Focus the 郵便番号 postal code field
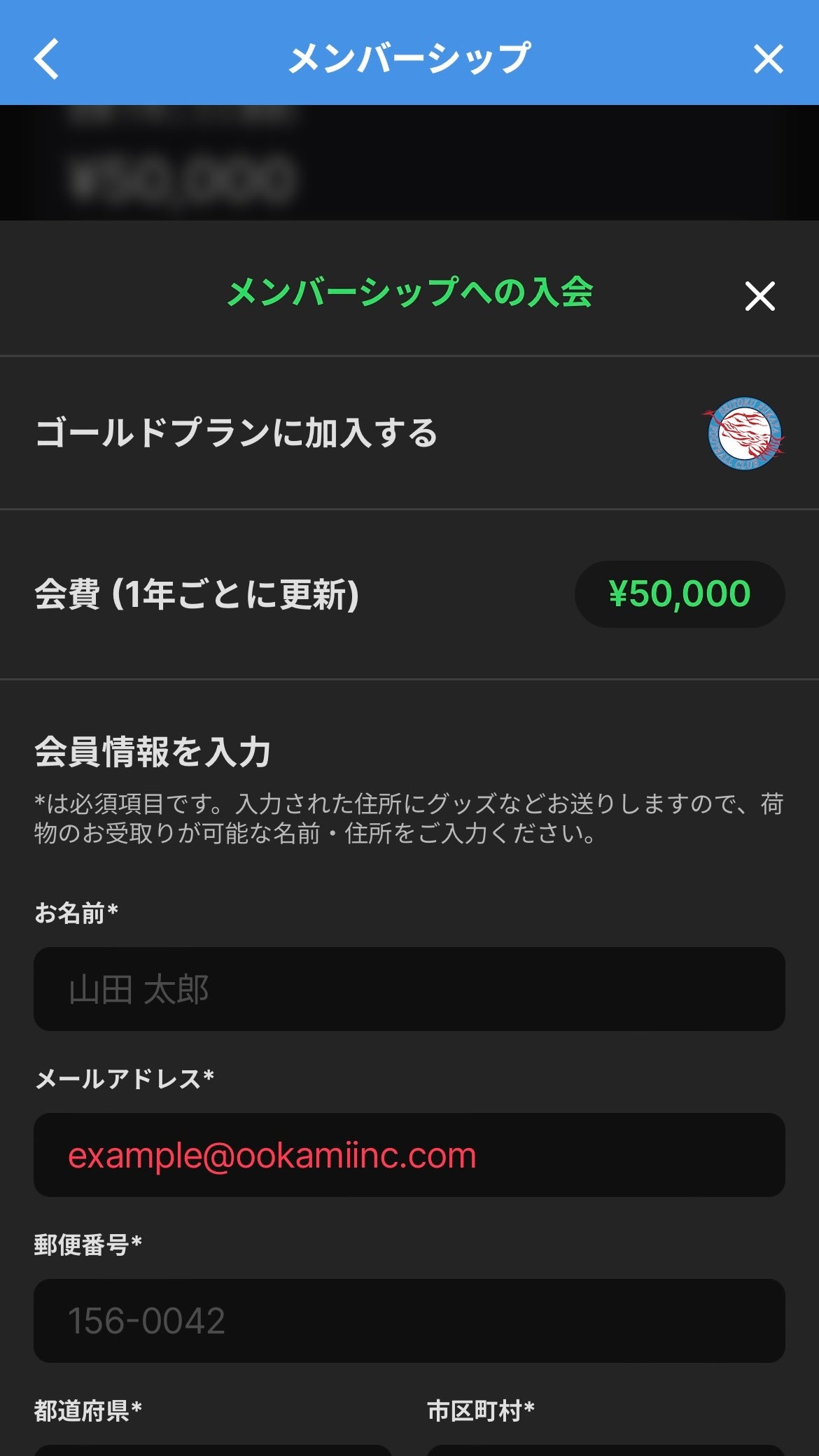The height and width of the screenshot is (1456, 819). pyautogui.click(x=409, y=1320)
